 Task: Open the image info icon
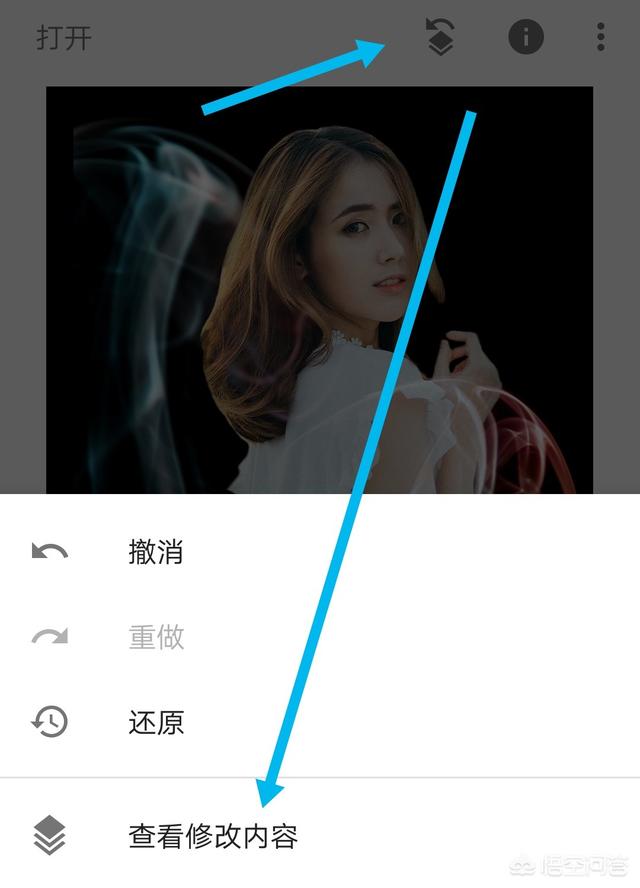526,38
